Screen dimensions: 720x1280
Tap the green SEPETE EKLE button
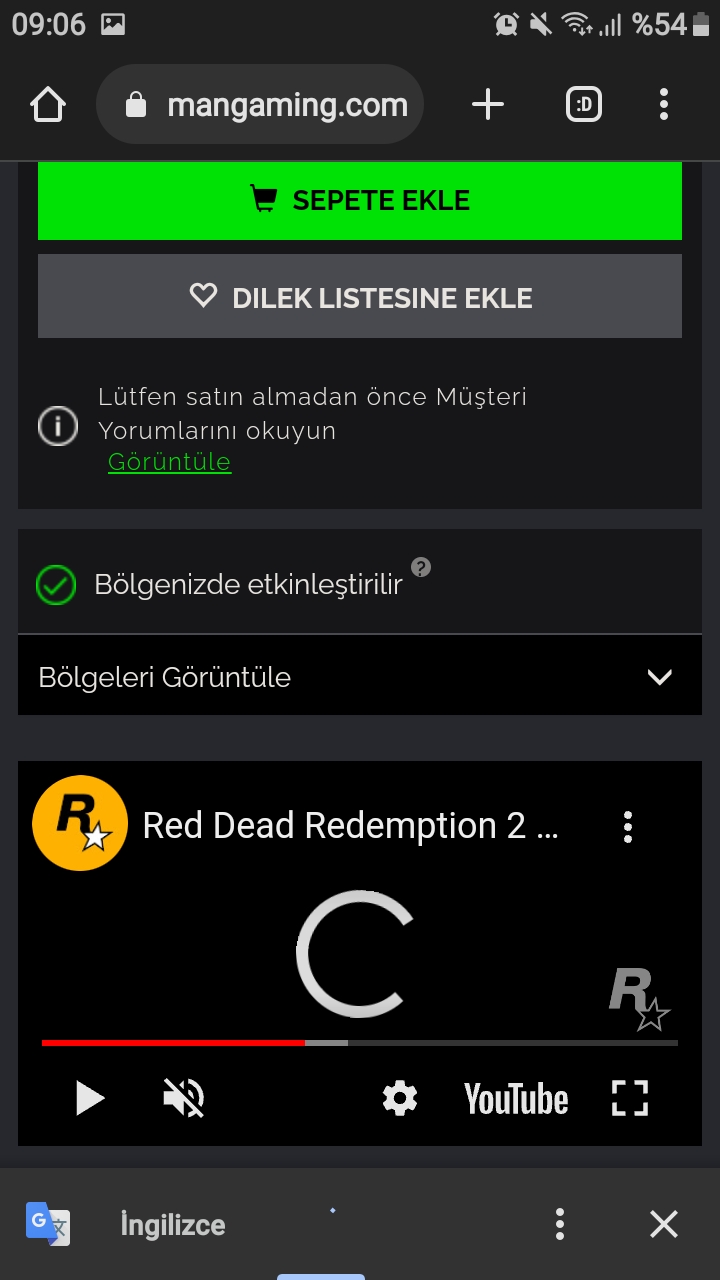[360, 200]
